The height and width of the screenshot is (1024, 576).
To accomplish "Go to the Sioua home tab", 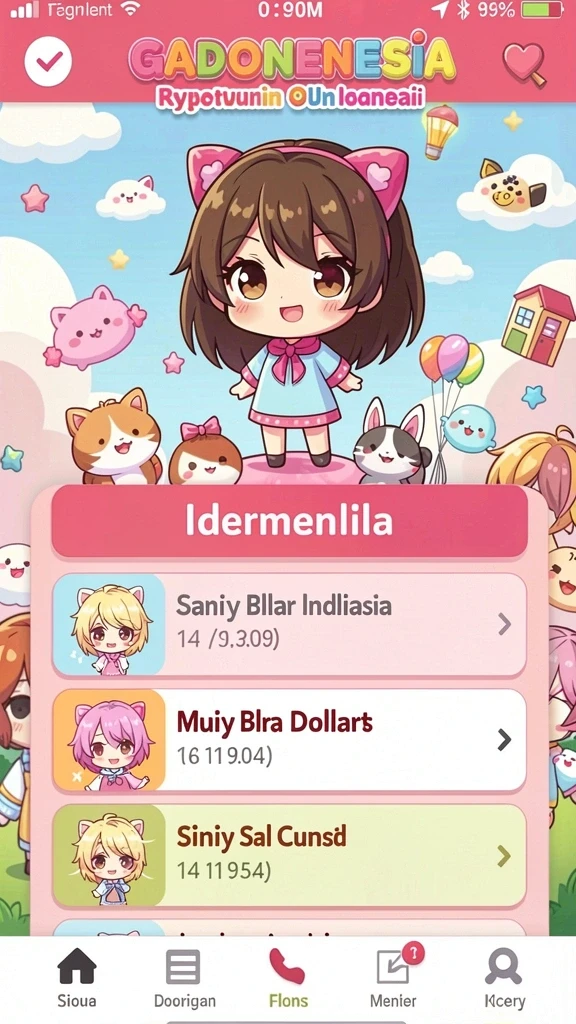I will (x=77, y=978).
